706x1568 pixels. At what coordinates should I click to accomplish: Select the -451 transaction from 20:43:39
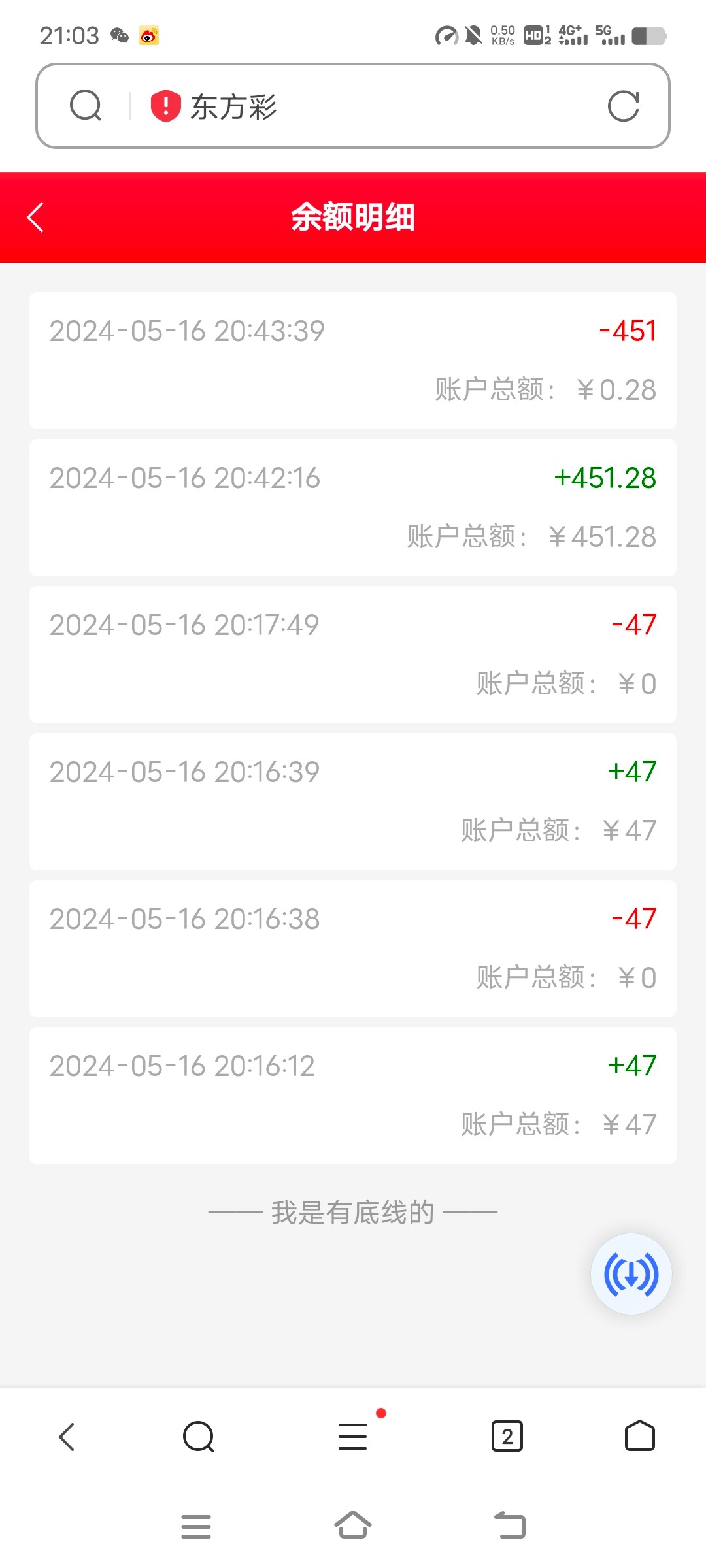click(x=353, y=359)
